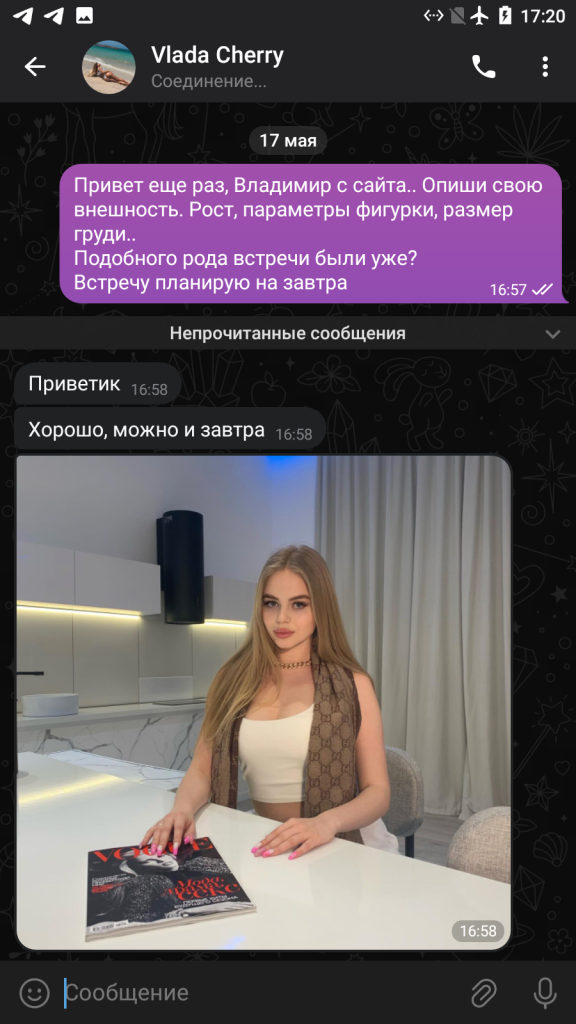The height and width of the screenshot is (1024, 576).
Task: Go back to the chat list
Action: tap(35, 66)
